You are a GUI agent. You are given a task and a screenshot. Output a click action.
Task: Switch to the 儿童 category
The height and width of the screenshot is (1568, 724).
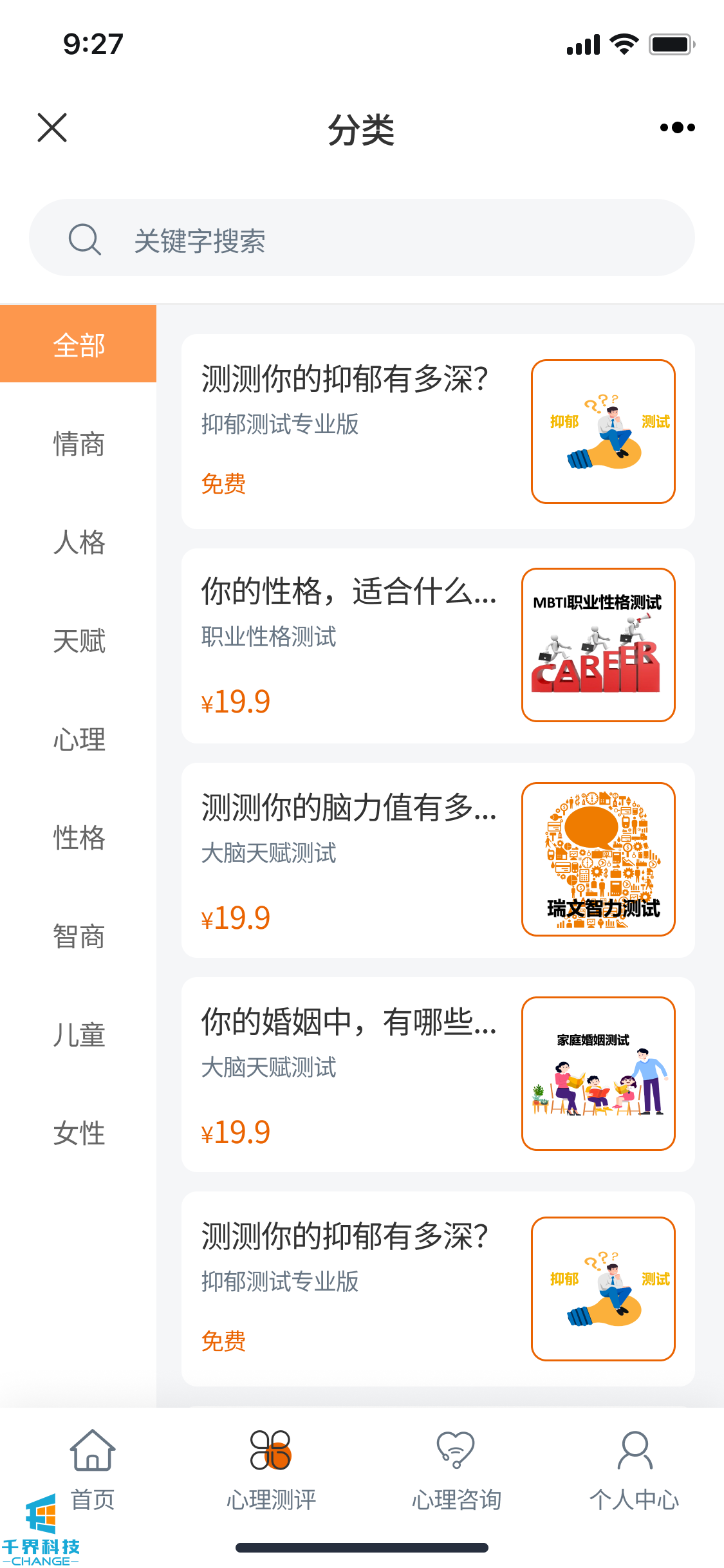[79, 1034]
